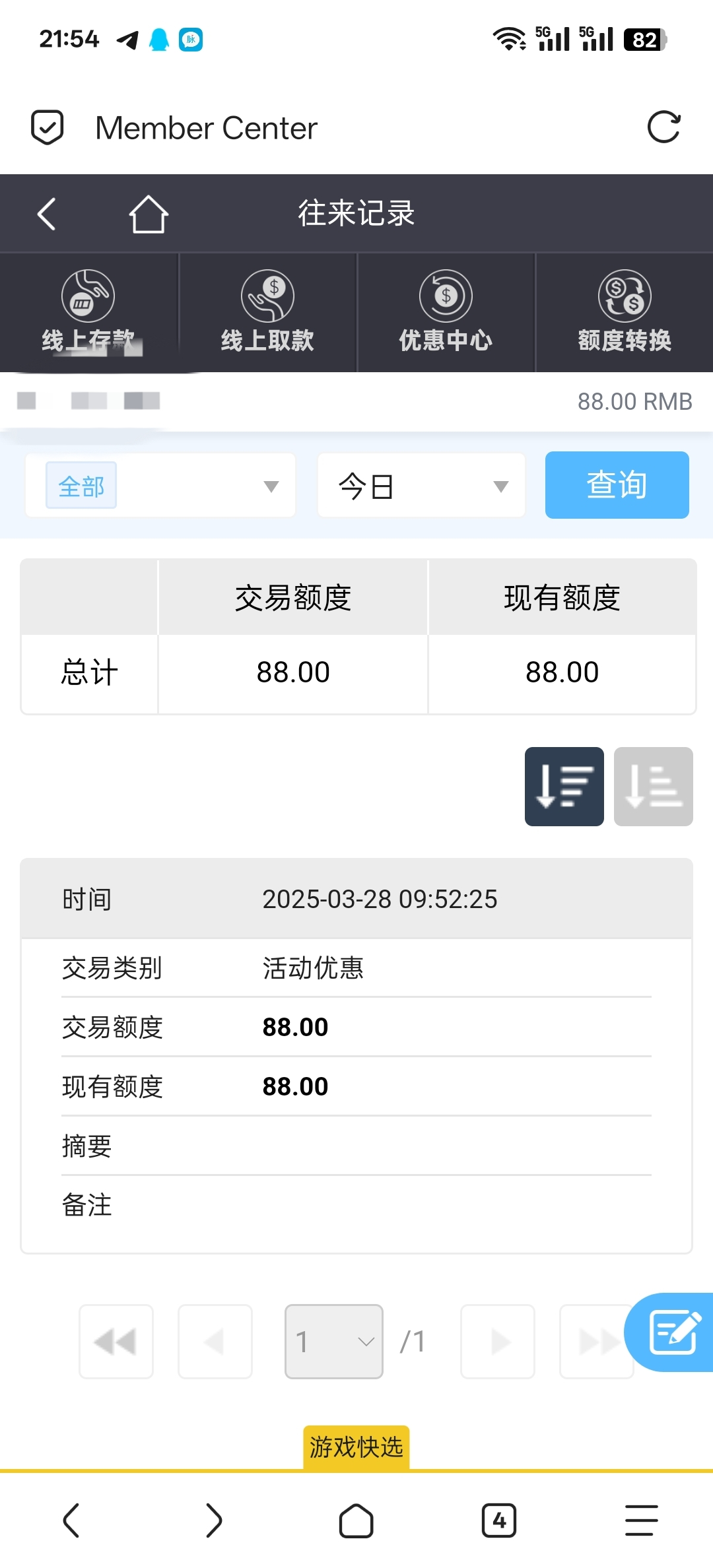Viewport: 713px width, 1568px height.
Task: Open the browser hamburger menu
Action: 641,1520
